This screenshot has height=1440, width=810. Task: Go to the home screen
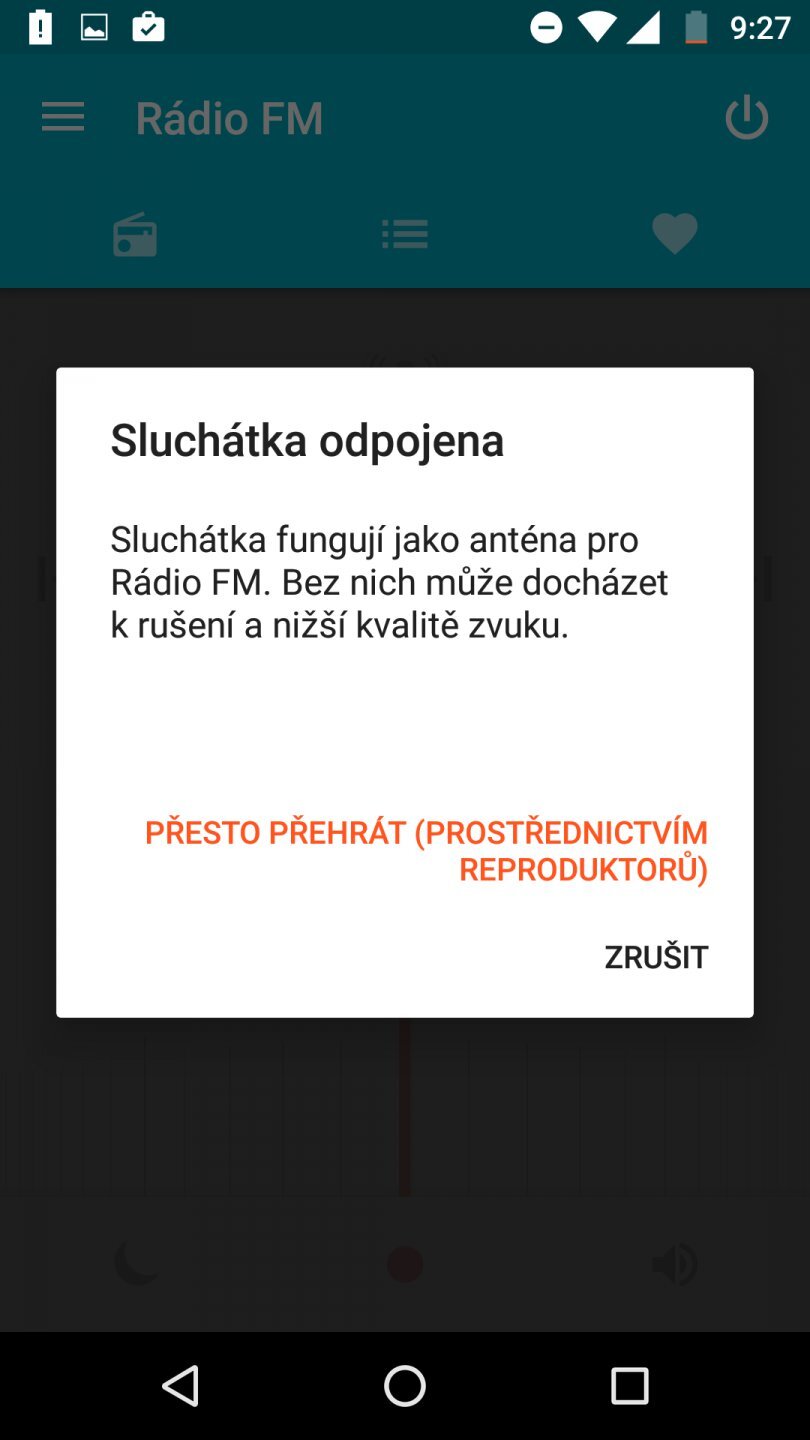coord(405,1386)
